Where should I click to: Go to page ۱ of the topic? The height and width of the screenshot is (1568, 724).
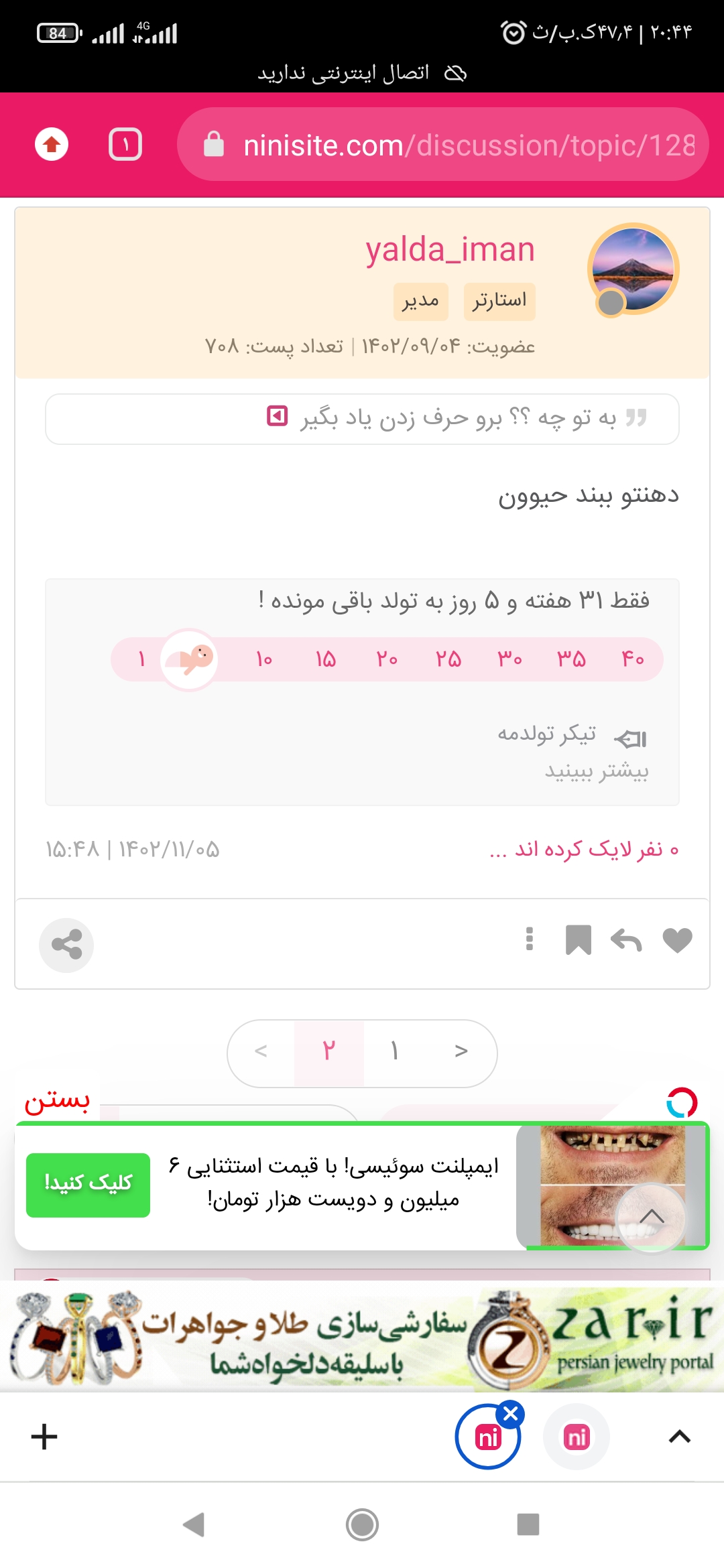pos(395,1051)
